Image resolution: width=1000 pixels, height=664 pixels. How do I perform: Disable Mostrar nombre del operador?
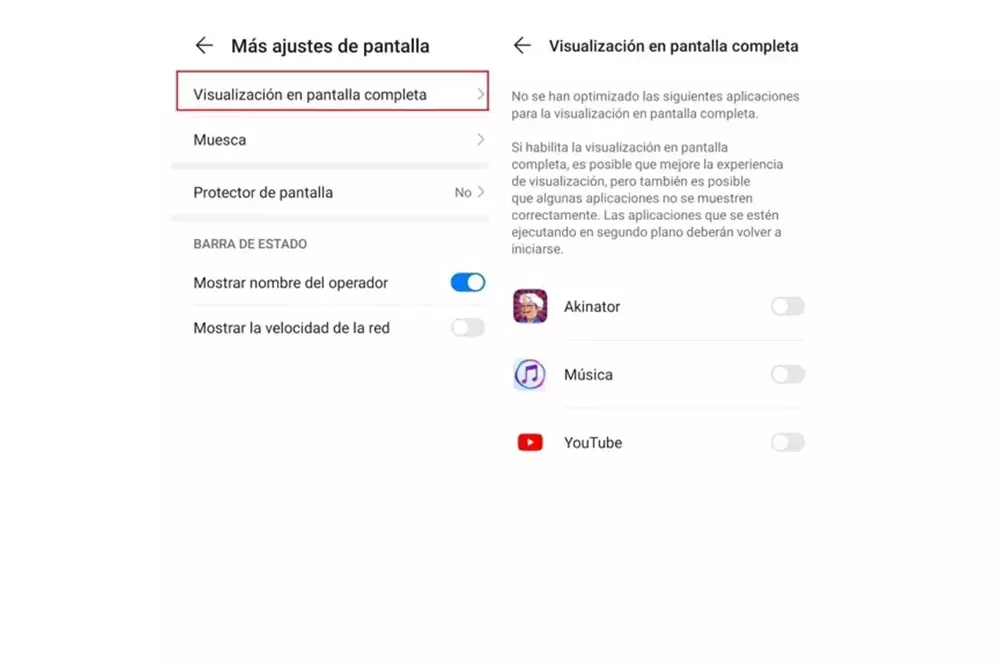coord(467,283)
